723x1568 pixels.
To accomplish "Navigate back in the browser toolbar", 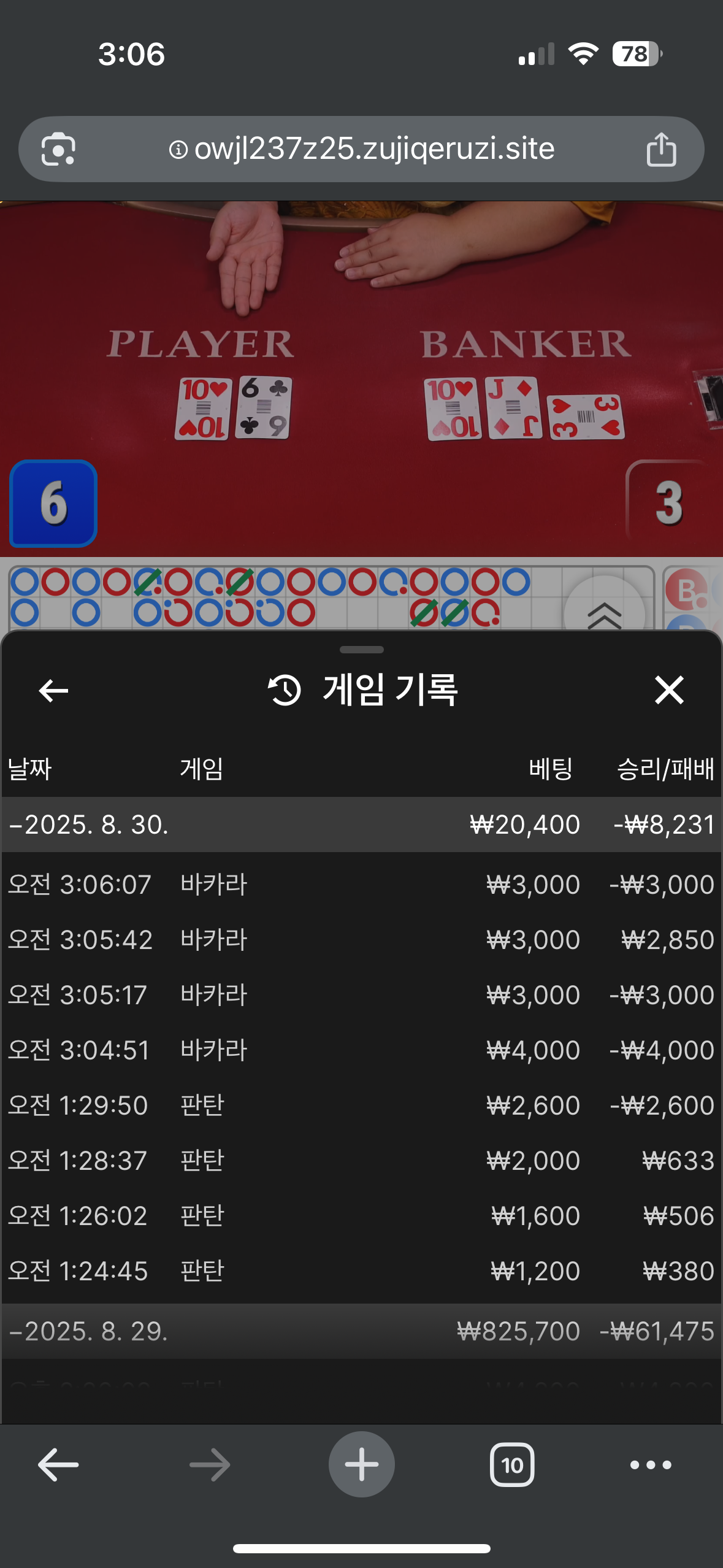I will click(x=58, y=1465).
